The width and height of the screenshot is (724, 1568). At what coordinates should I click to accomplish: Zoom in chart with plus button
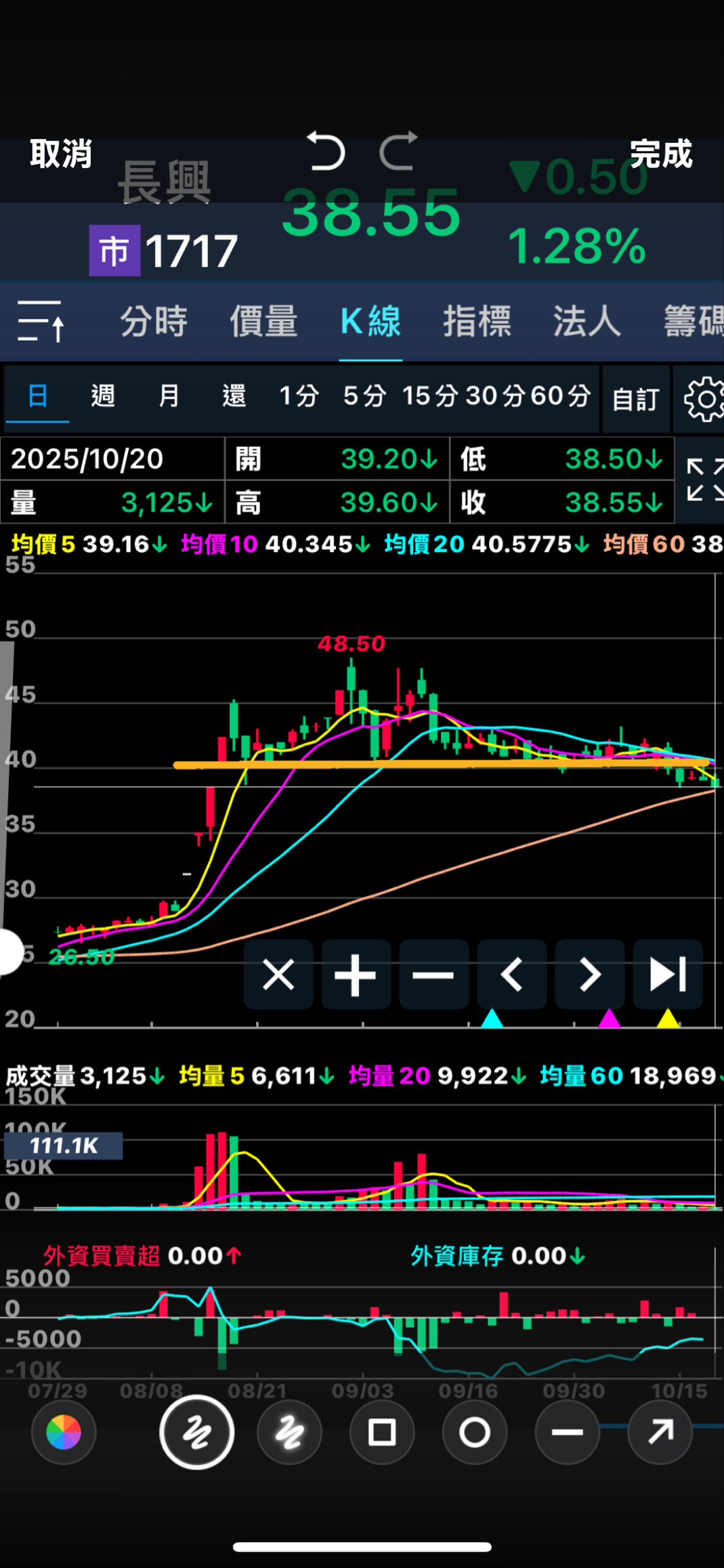(356, 975)
